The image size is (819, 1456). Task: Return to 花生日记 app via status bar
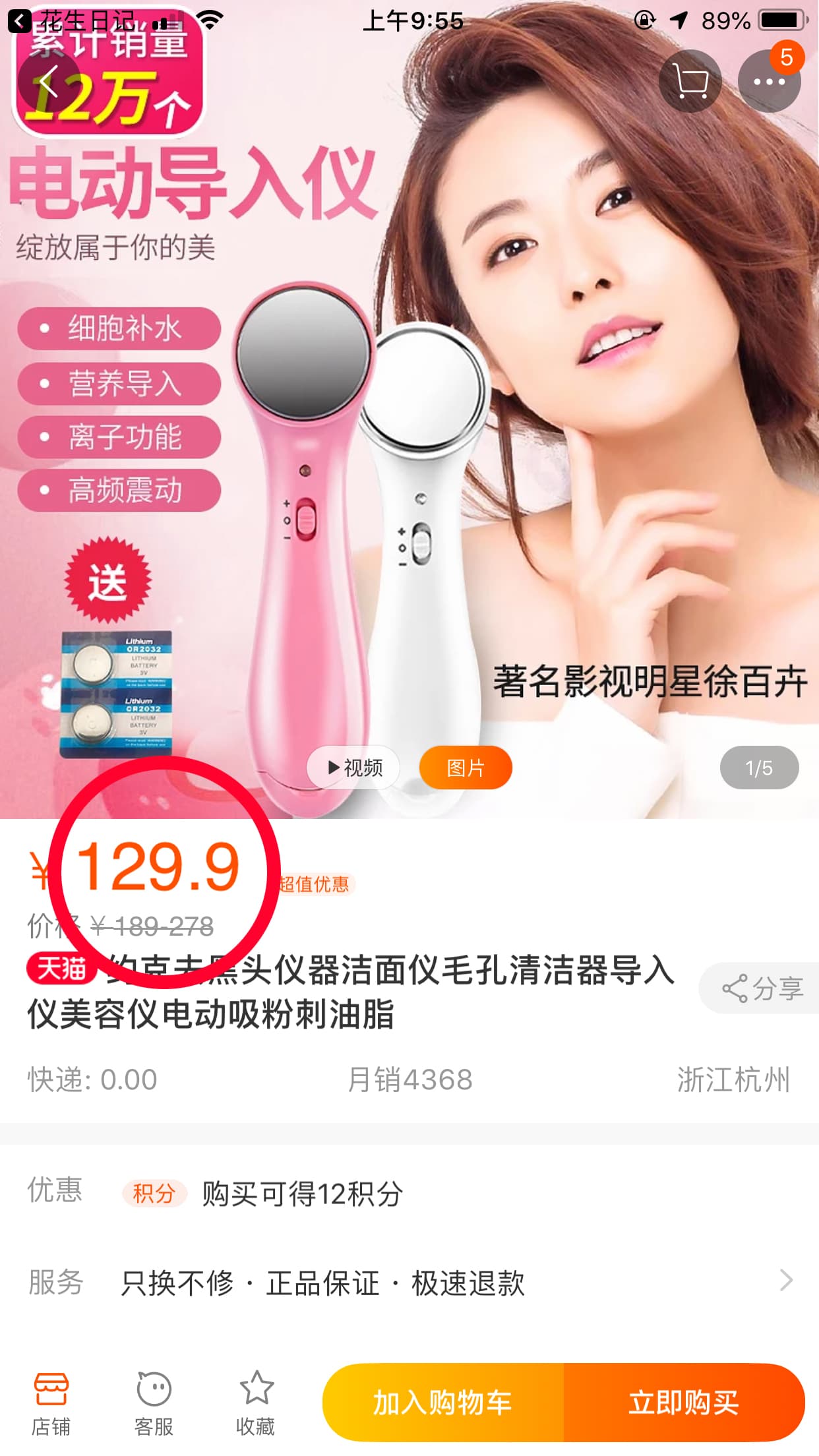[73, 21]
